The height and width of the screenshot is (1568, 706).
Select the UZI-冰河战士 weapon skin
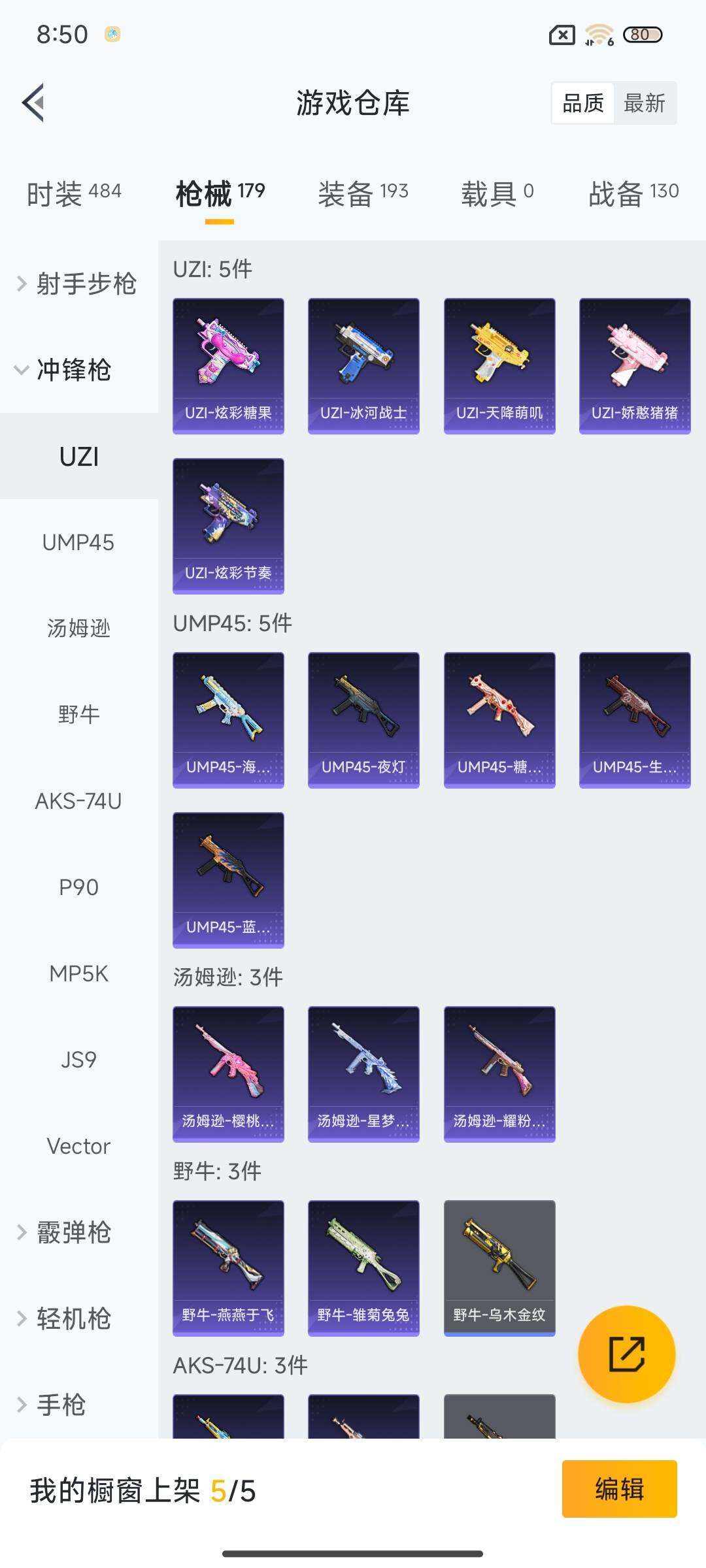pyautogui.click(x=363, y=365)
